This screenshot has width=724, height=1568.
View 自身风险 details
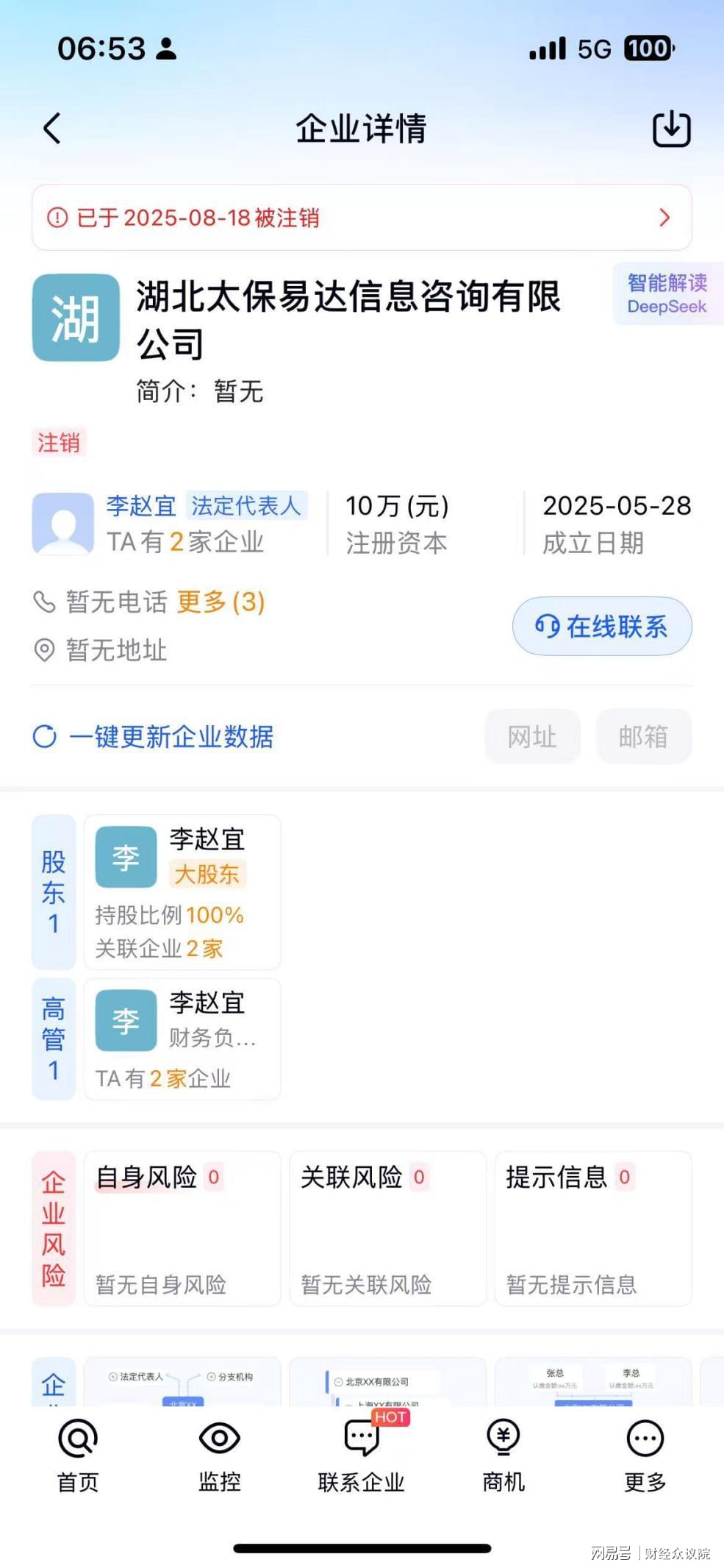click(182, 1228)
